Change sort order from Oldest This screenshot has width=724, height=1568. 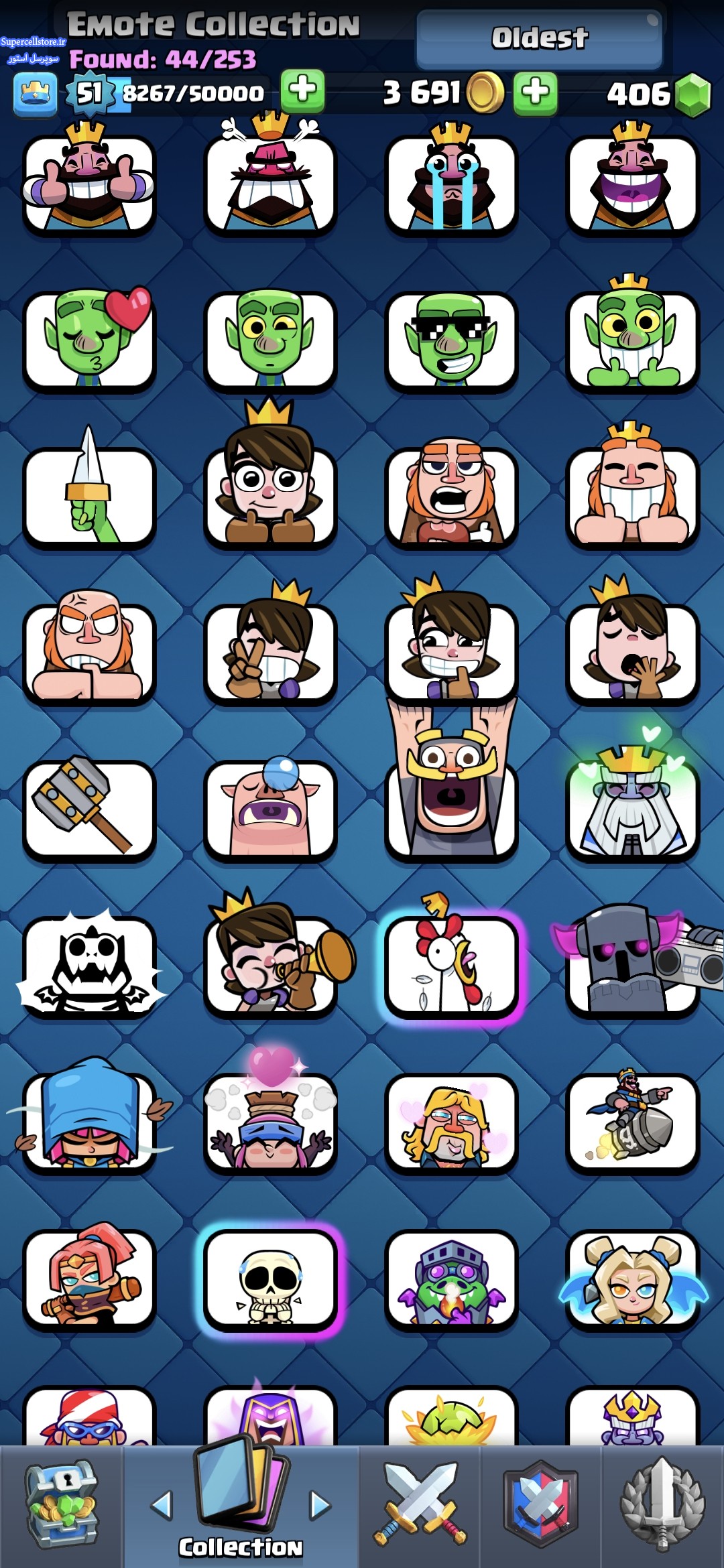(x=540, y=39)
